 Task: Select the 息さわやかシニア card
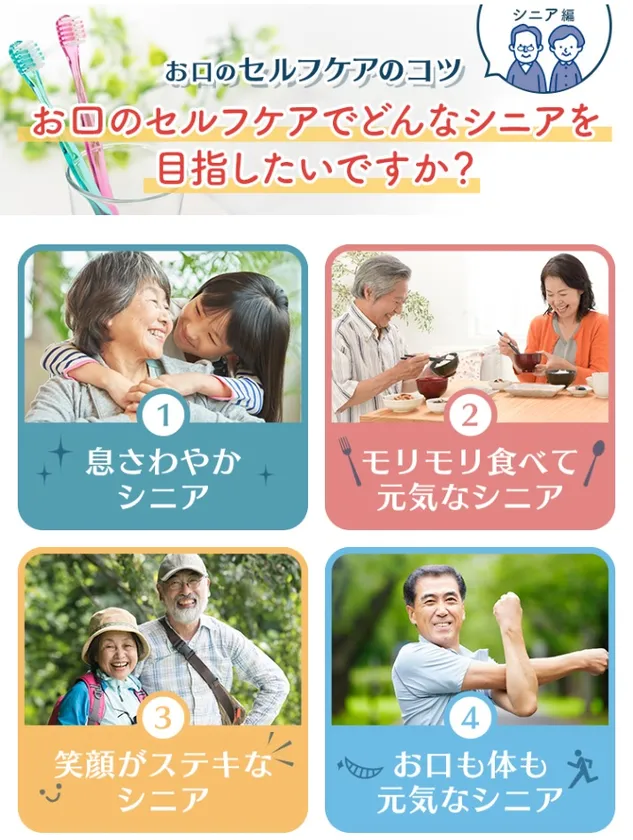pyautogui.click(x=163, y=388)
